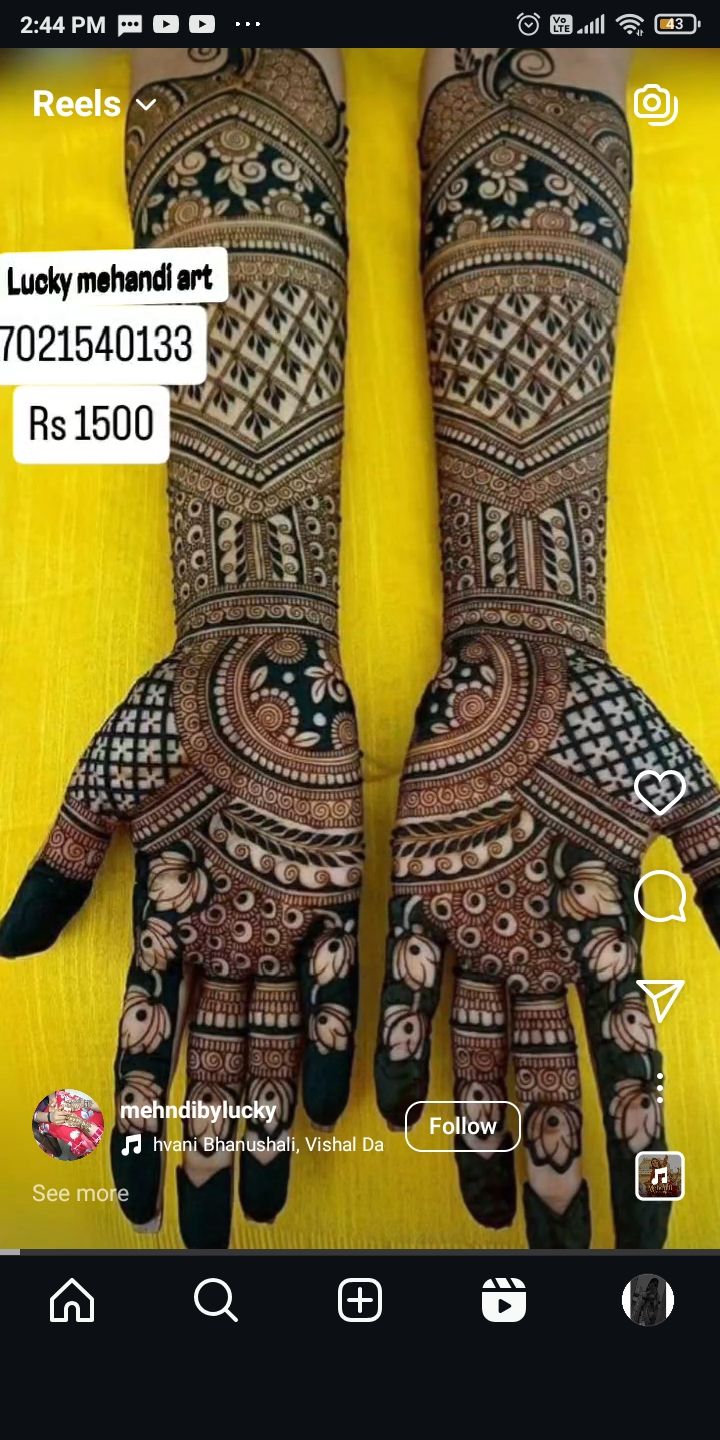The height and width of the screenshot is (1440, 720).
Task: Expand the Reels dropdown
Action: point(94,104)
